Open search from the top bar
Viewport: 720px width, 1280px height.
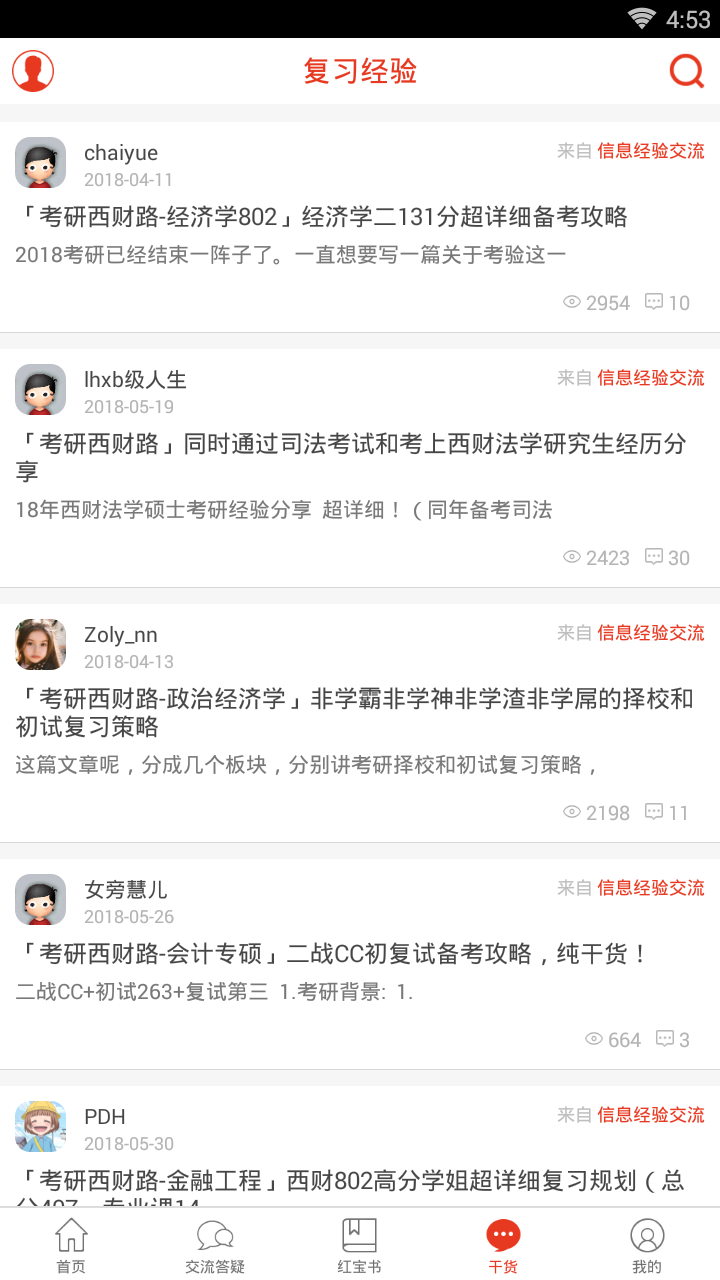coord(686,71)
